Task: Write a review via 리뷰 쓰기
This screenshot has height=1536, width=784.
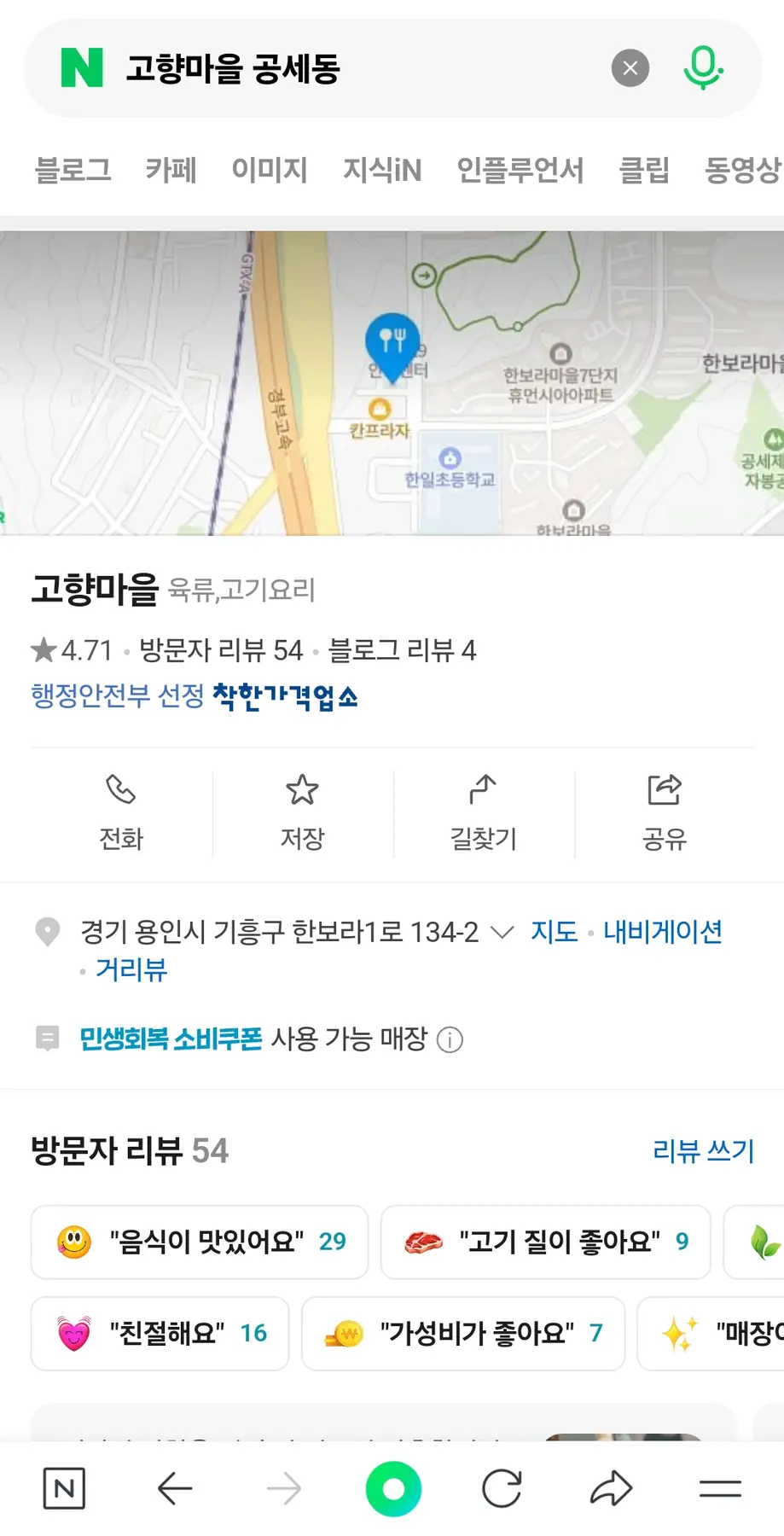Action: pos(703,1151)
